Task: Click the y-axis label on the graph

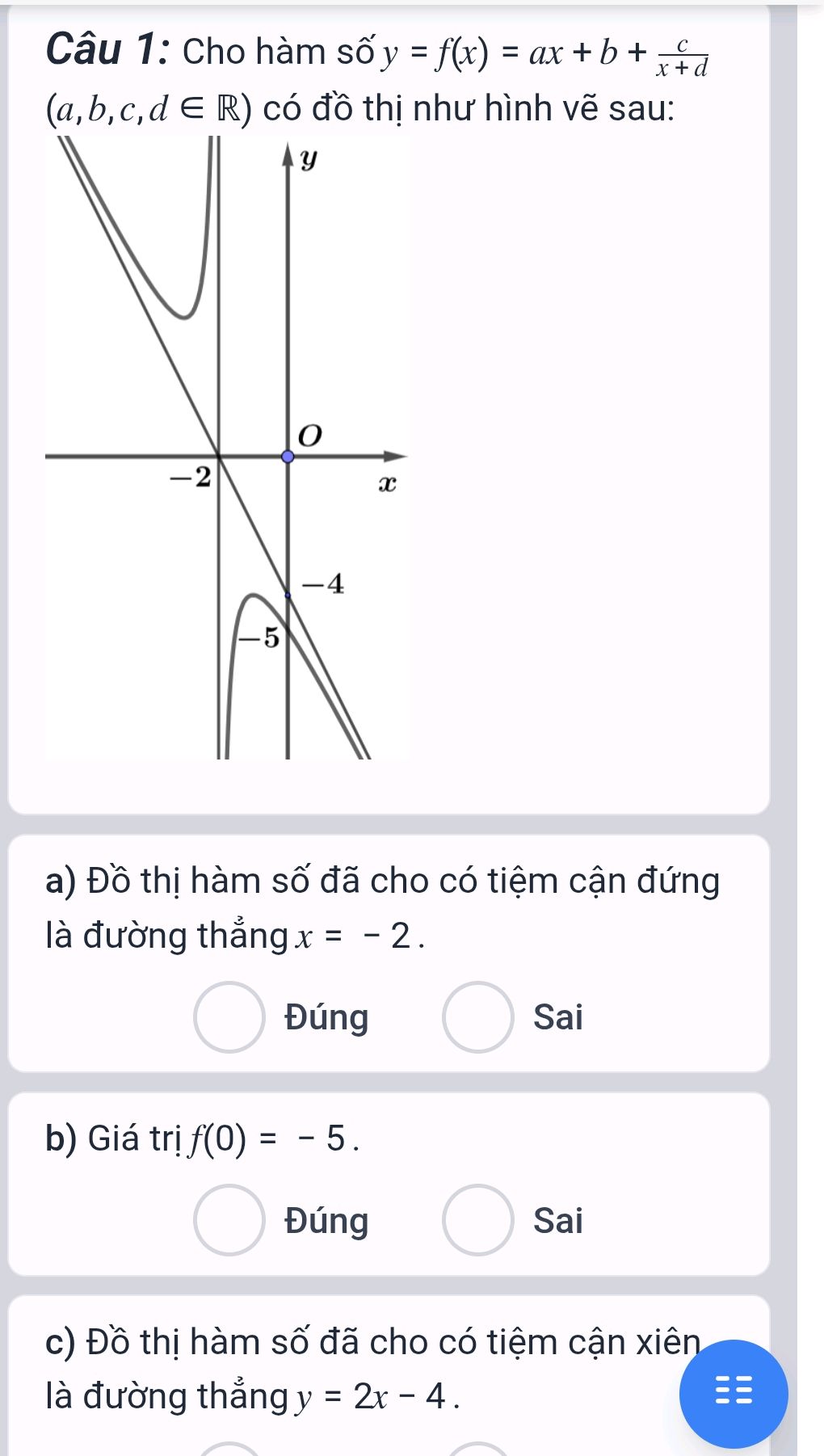Action: [309, 160]
